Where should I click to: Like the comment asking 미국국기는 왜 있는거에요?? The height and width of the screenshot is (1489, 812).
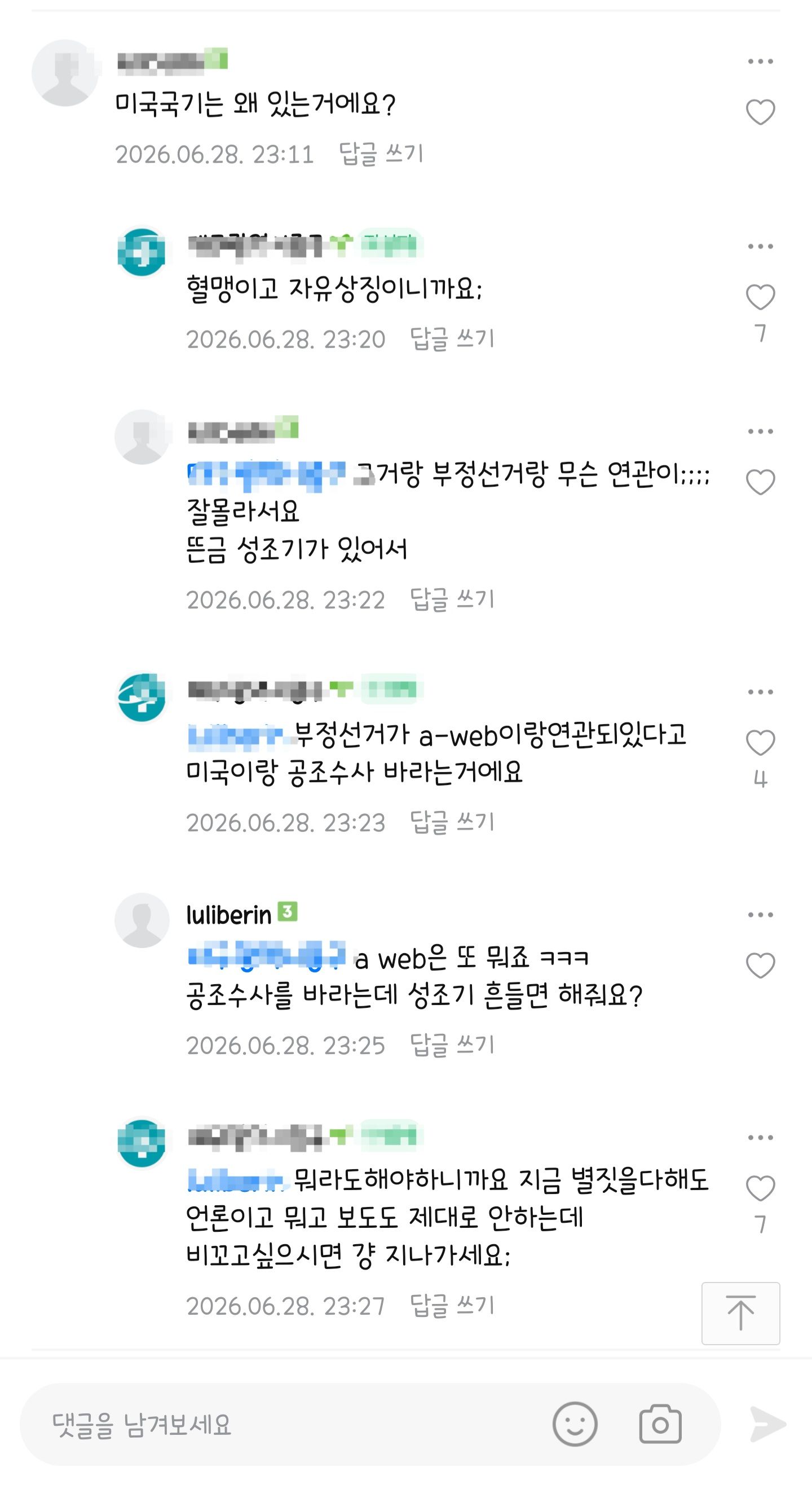tap(760, 112)
